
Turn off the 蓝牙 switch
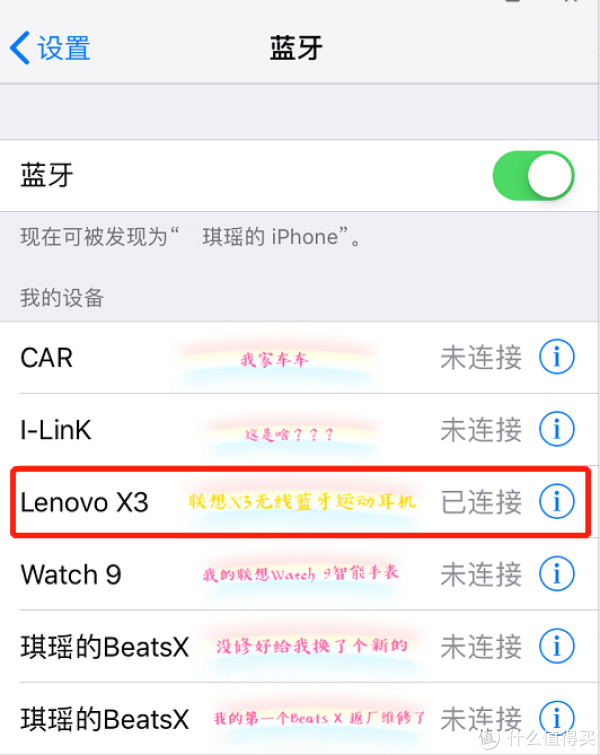point(533,177)
